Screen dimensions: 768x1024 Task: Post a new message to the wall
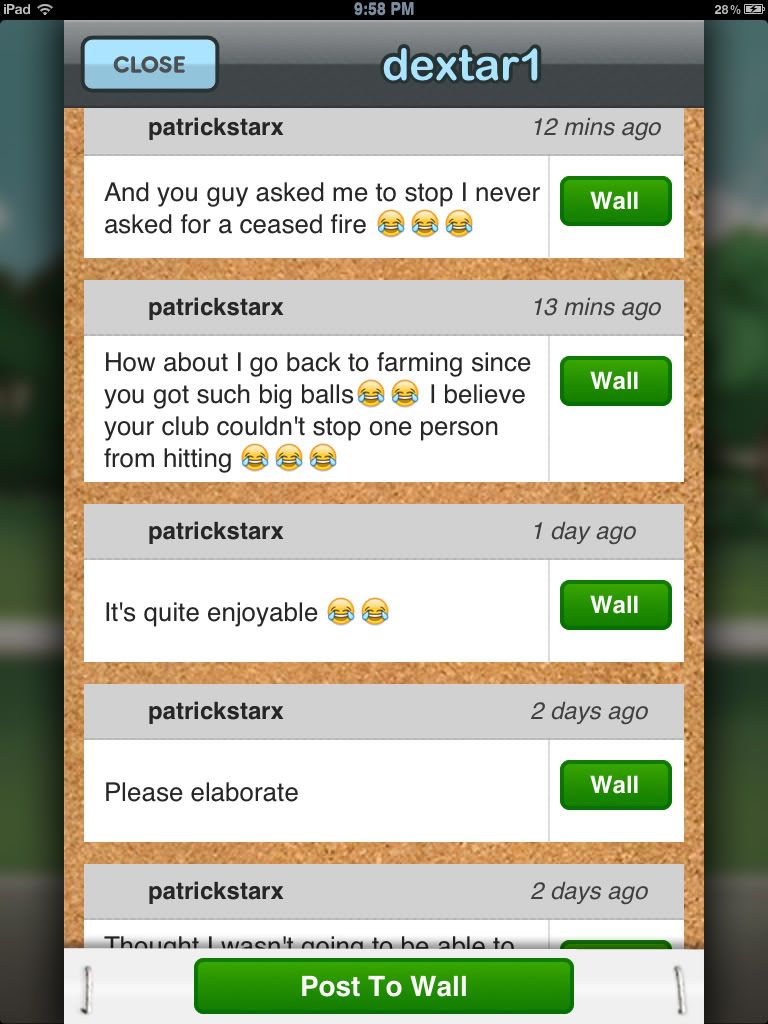coord(383,986)
